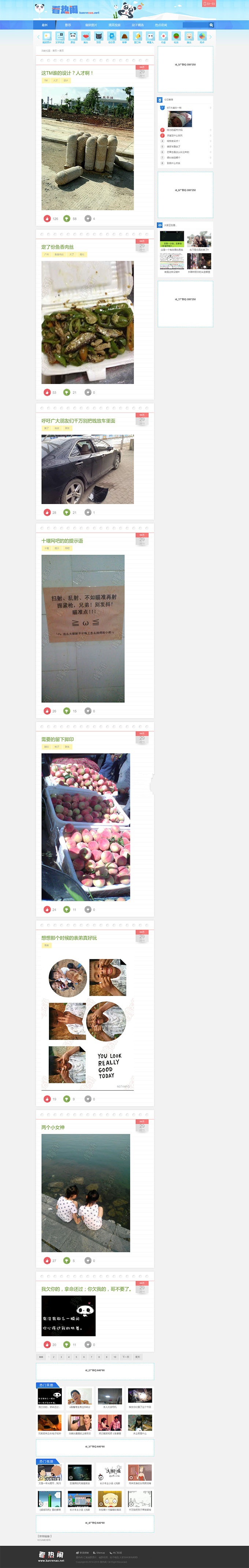
Task: Open post 十堰网吧的的提示语
Action: pos(62,540)
